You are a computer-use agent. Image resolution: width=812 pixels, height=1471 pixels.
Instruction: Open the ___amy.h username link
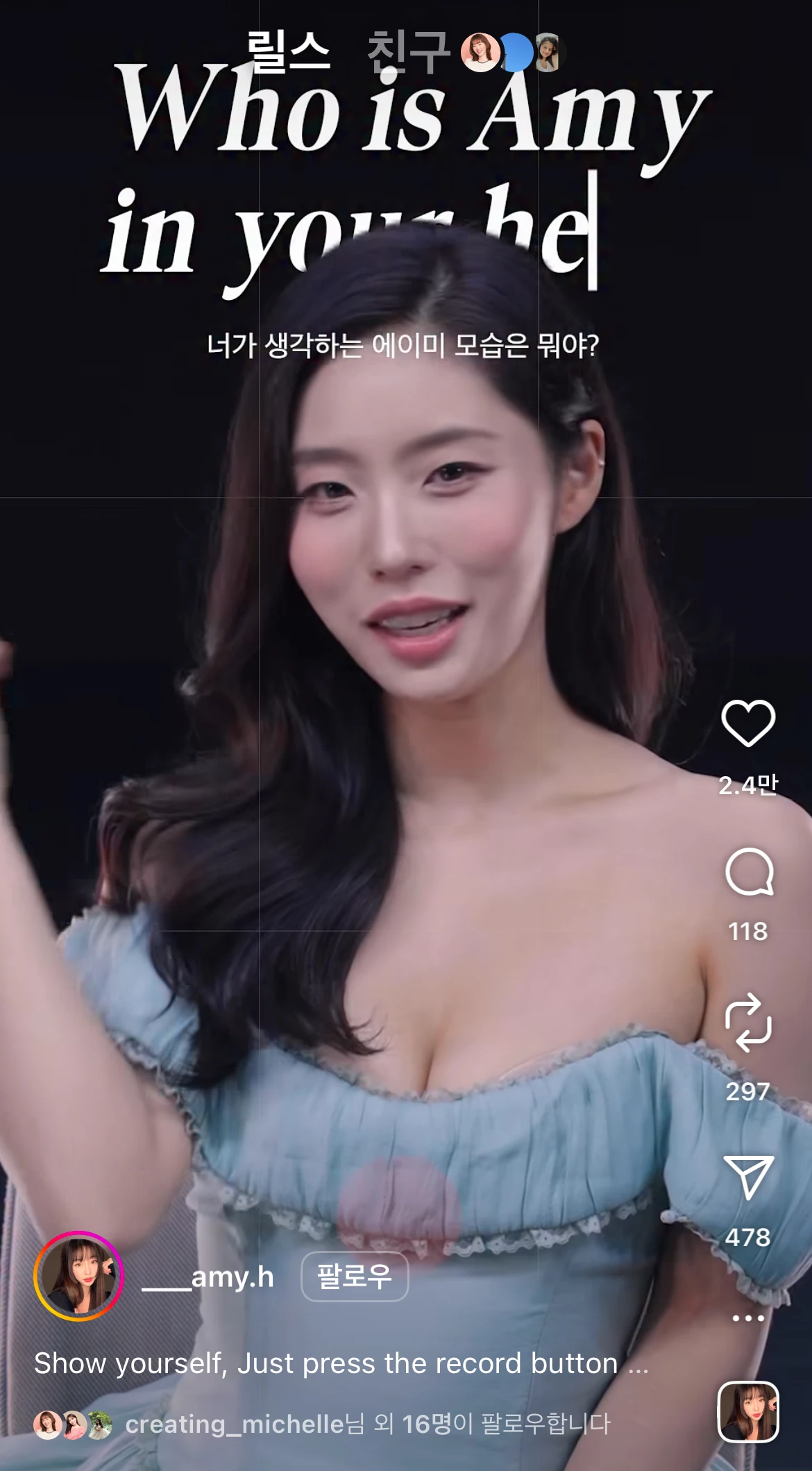pos(208,1277)
